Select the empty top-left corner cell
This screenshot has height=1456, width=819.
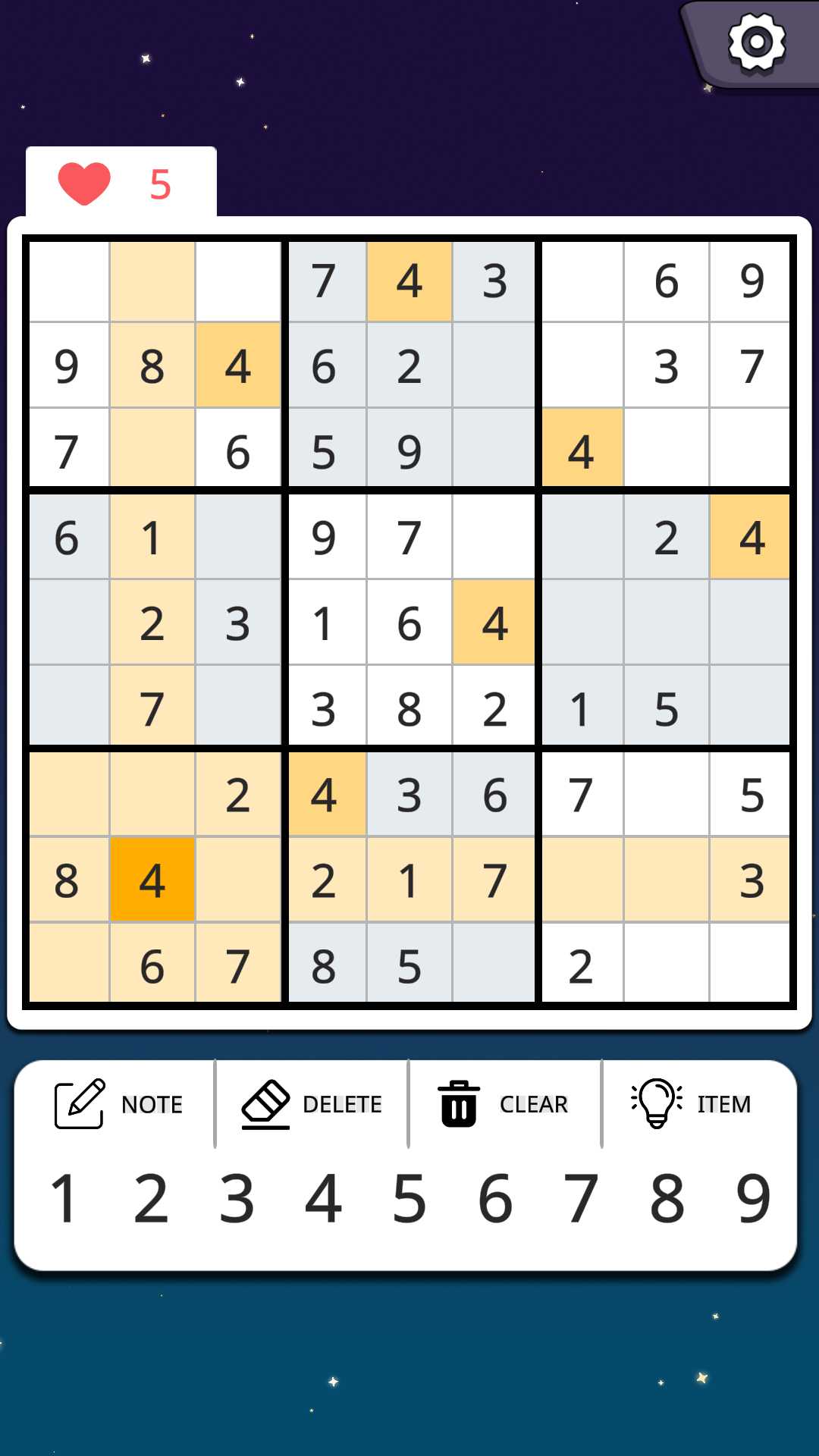pyautogui.click(x=69, y=281)
